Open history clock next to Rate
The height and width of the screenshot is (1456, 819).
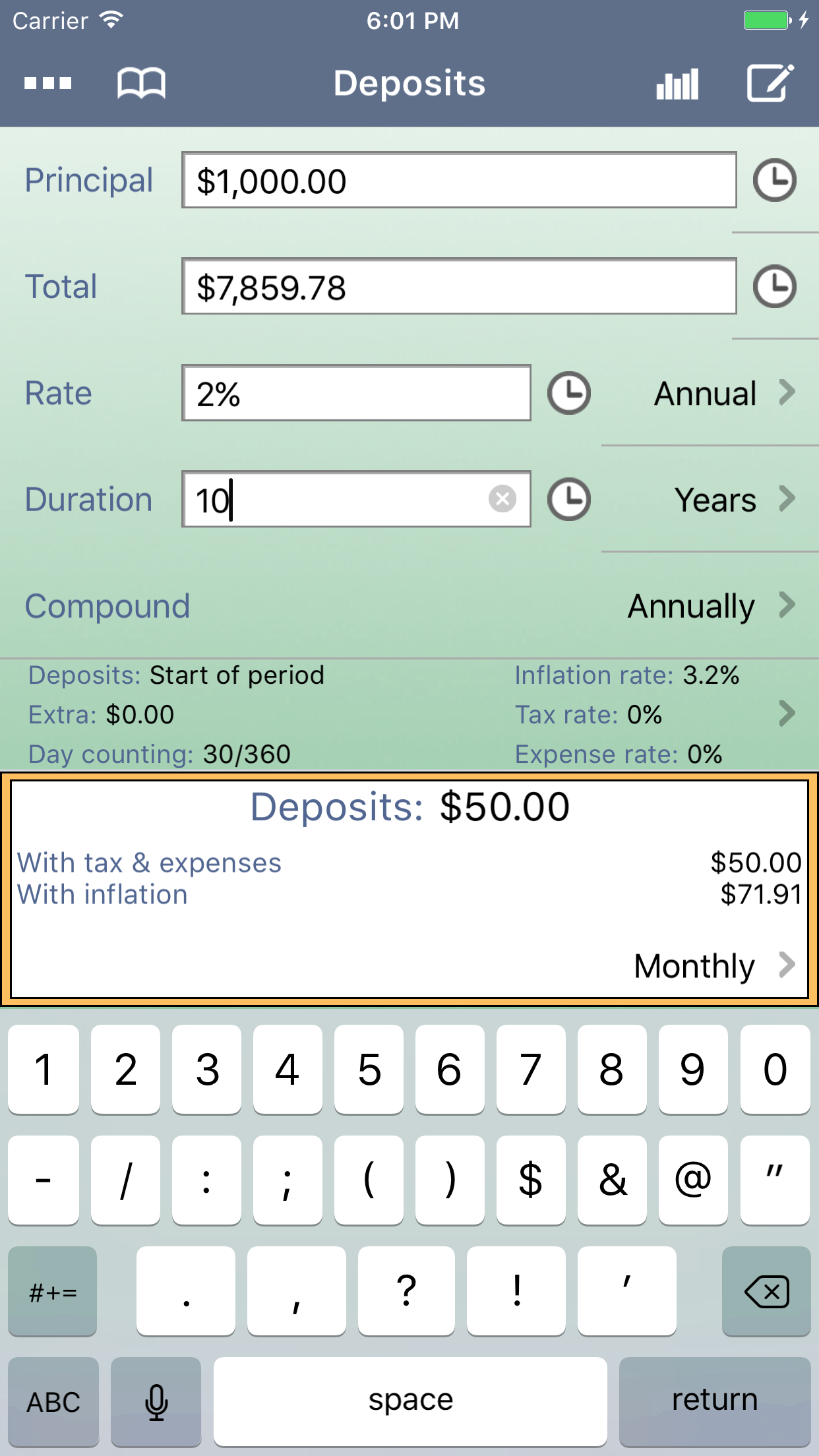pos(568,393)
